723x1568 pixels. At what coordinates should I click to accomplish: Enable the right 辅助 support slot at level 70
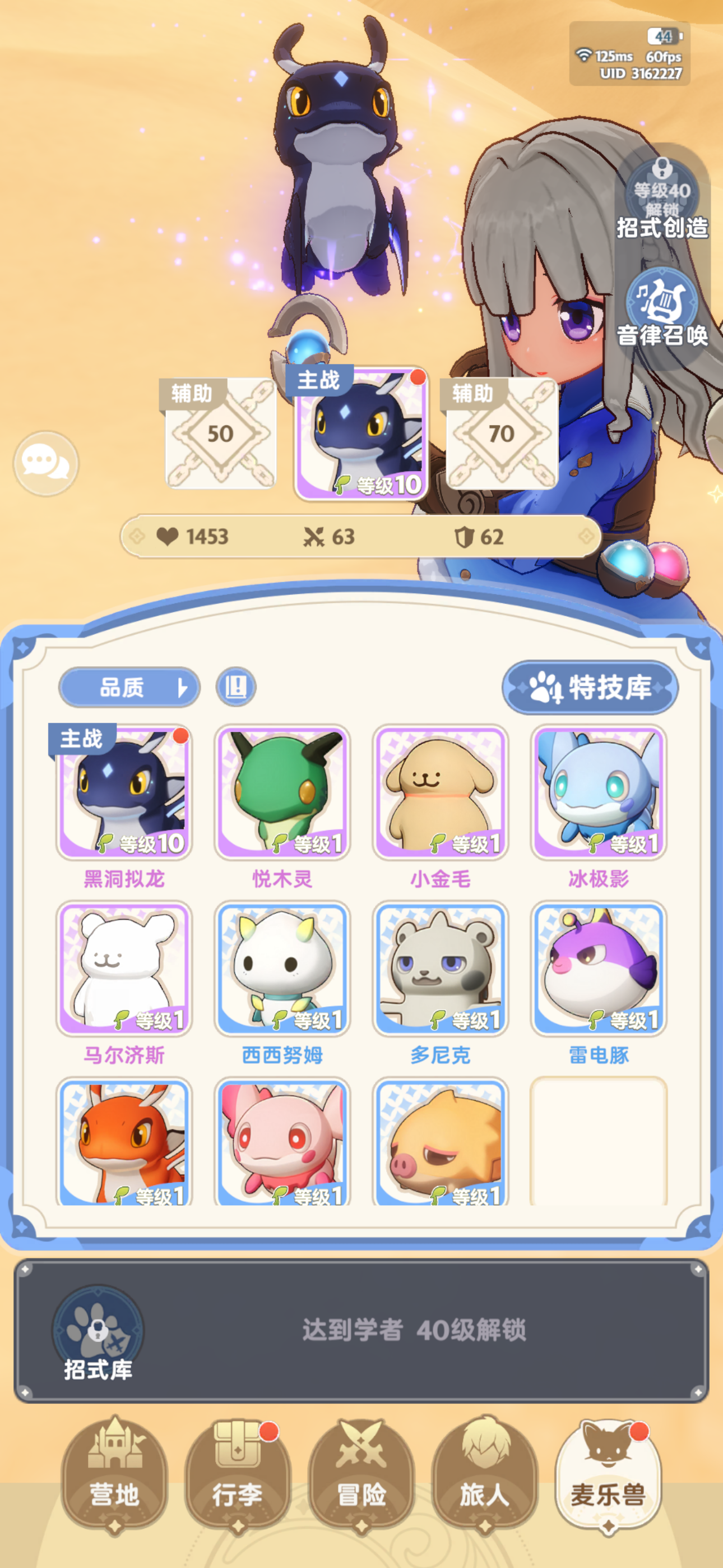pos(501,433)
